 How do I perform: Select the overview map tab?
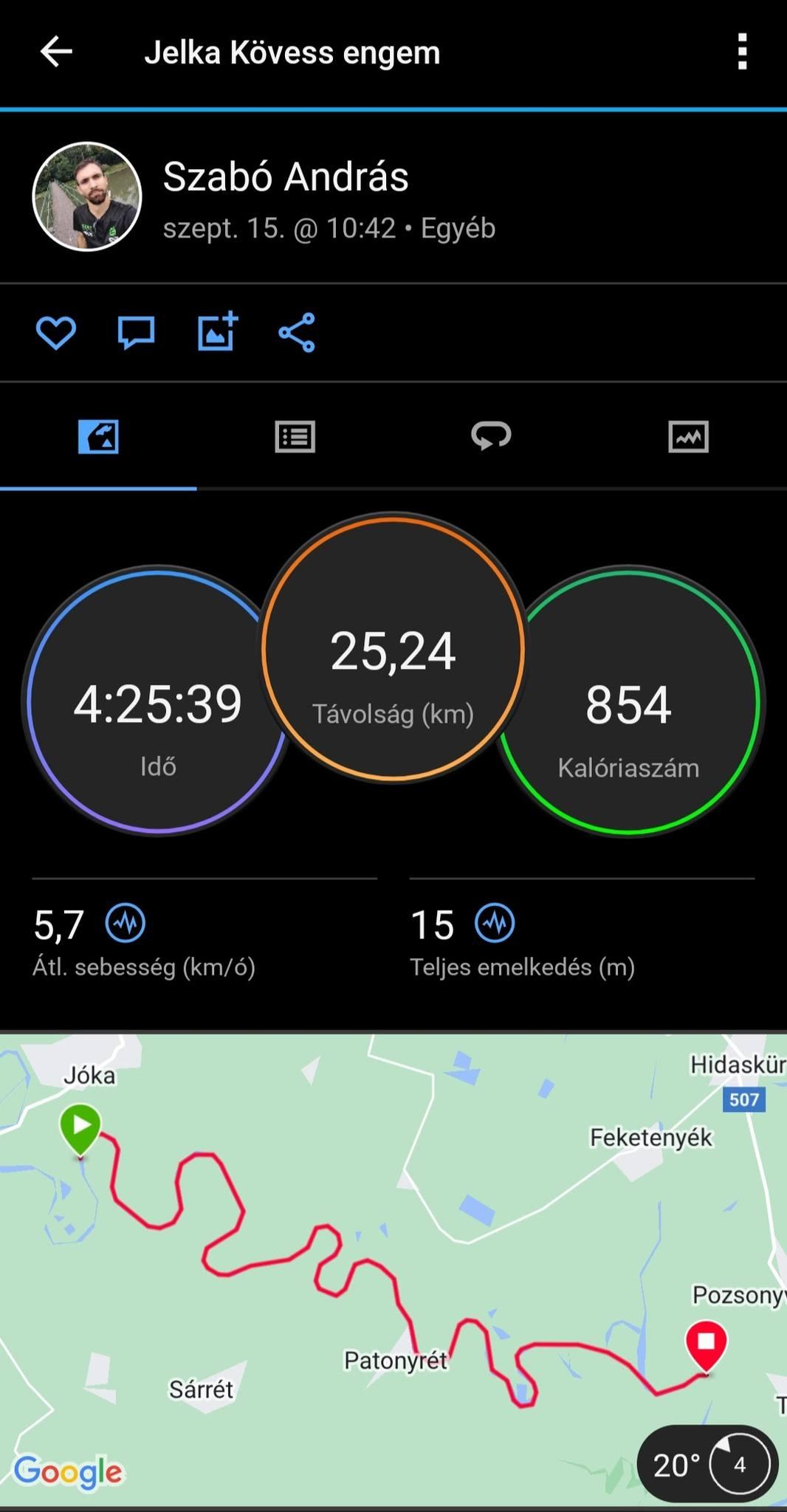point(98,436)
